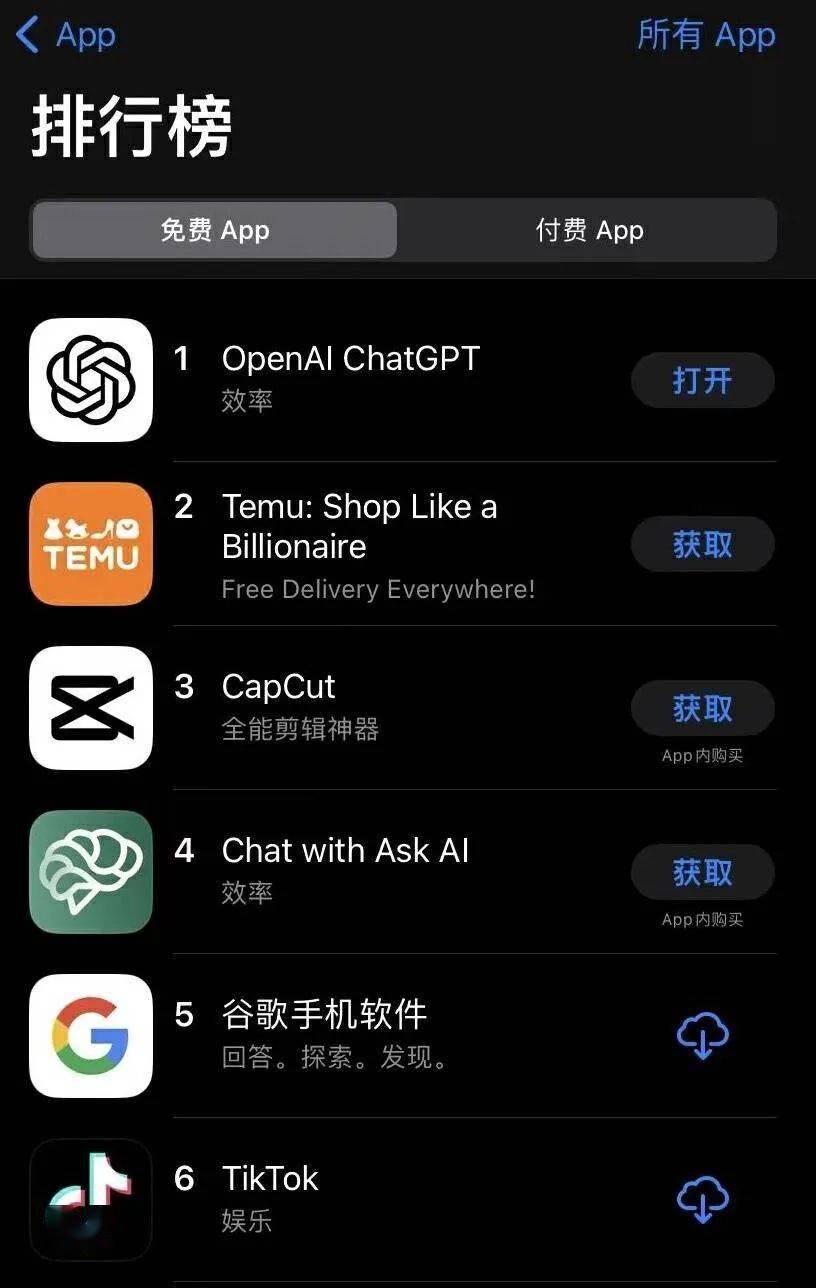Redownload TikTok from the cloud
Screen dimensions: 816x1288
click(x=702, y=1199)
